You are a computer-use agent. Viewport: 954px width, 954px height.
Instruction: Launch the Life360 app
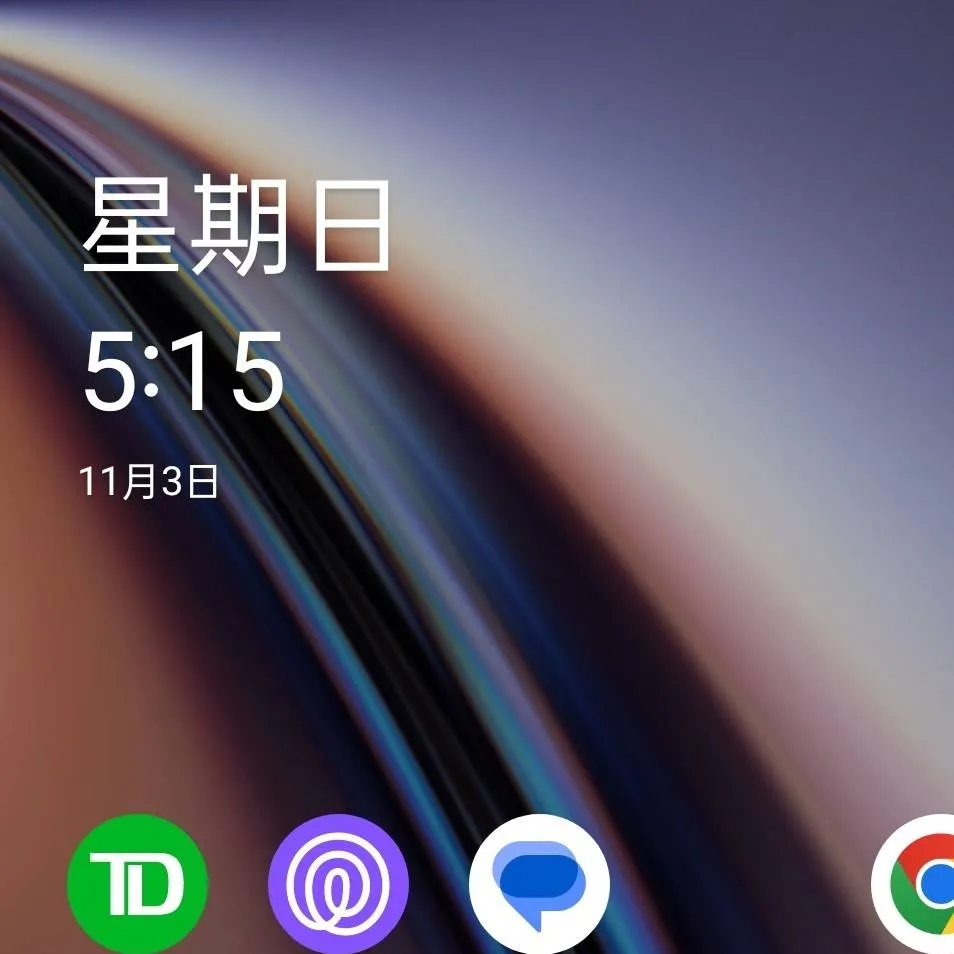338,885
